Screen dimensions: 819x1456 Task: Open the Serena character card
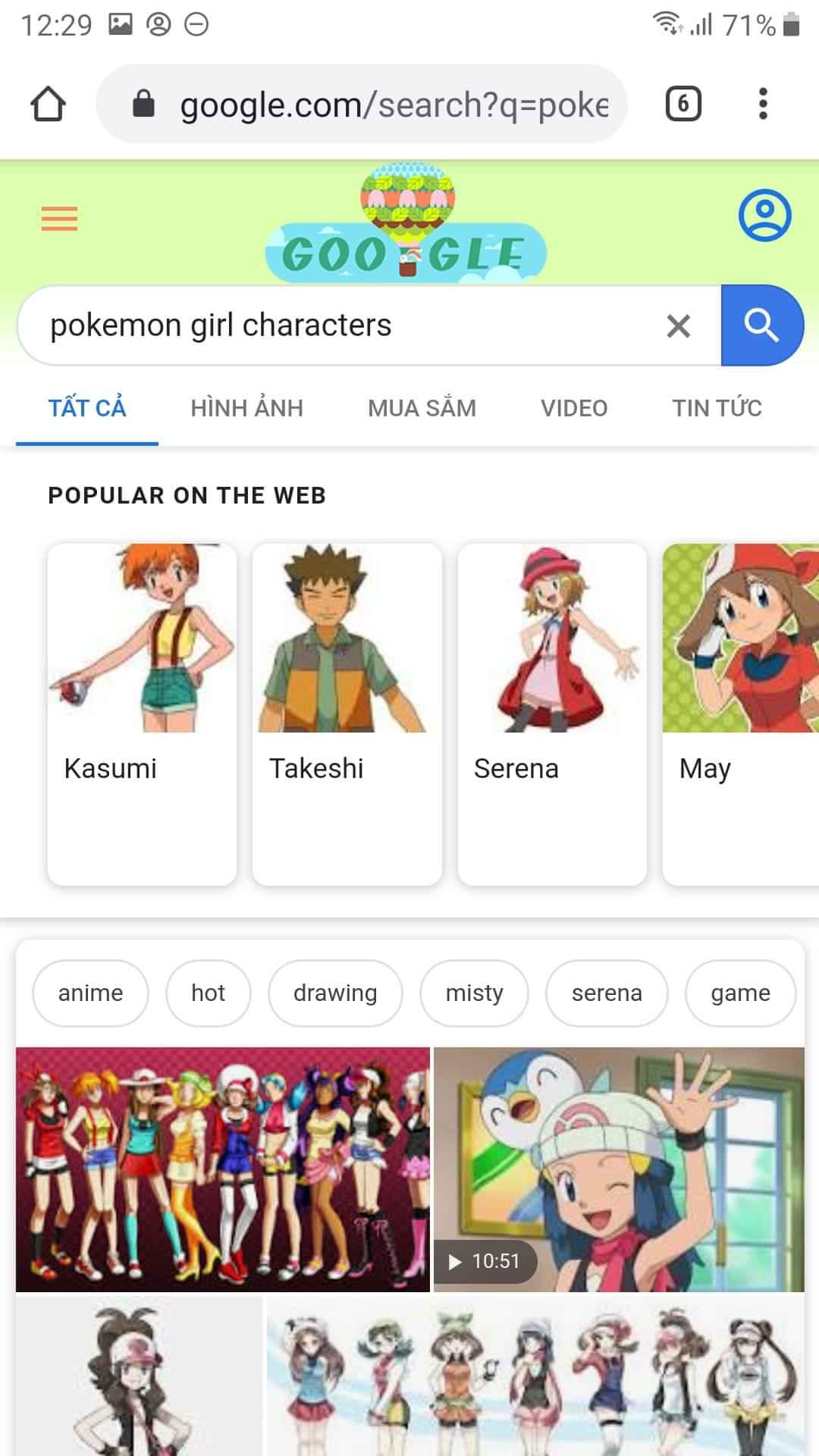point(552,713)
